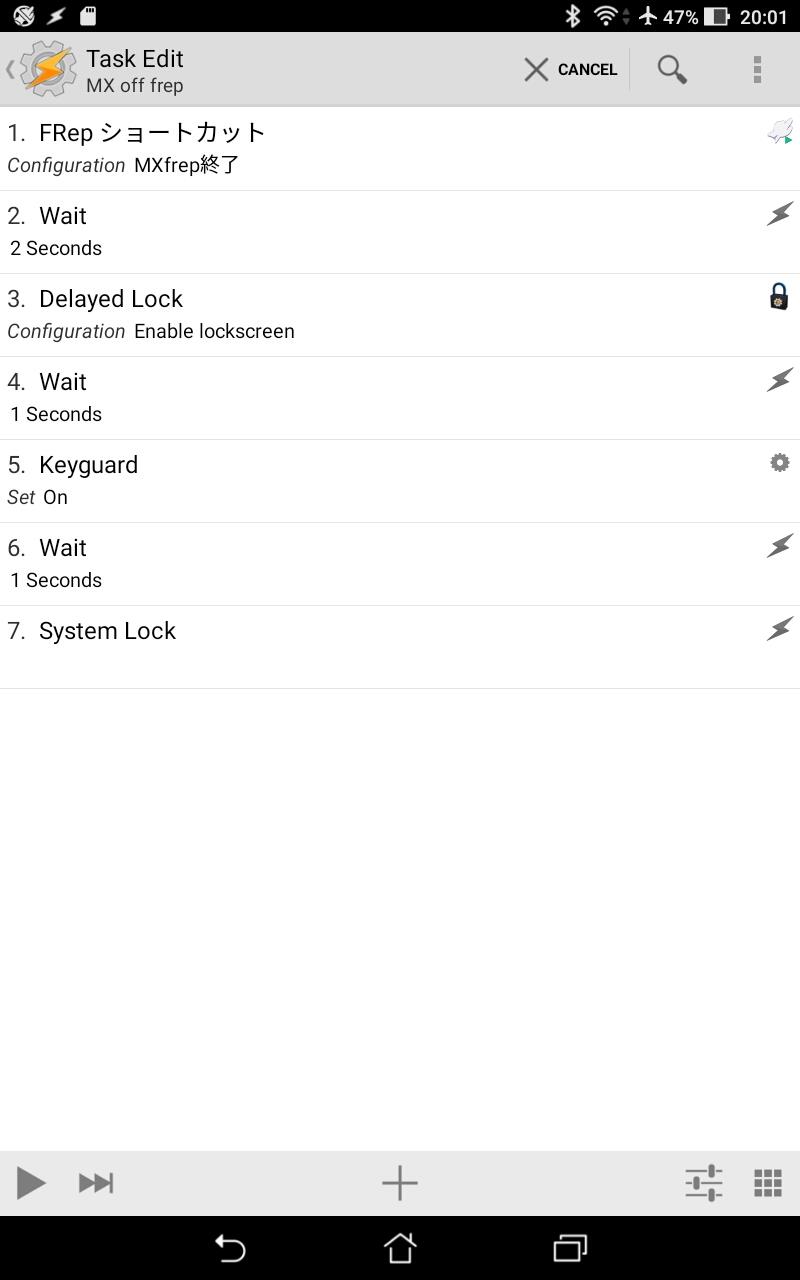Open the search magnifier icon
Image resolution: width=800 pixels, height=1280 pixels.
[672, 69]
